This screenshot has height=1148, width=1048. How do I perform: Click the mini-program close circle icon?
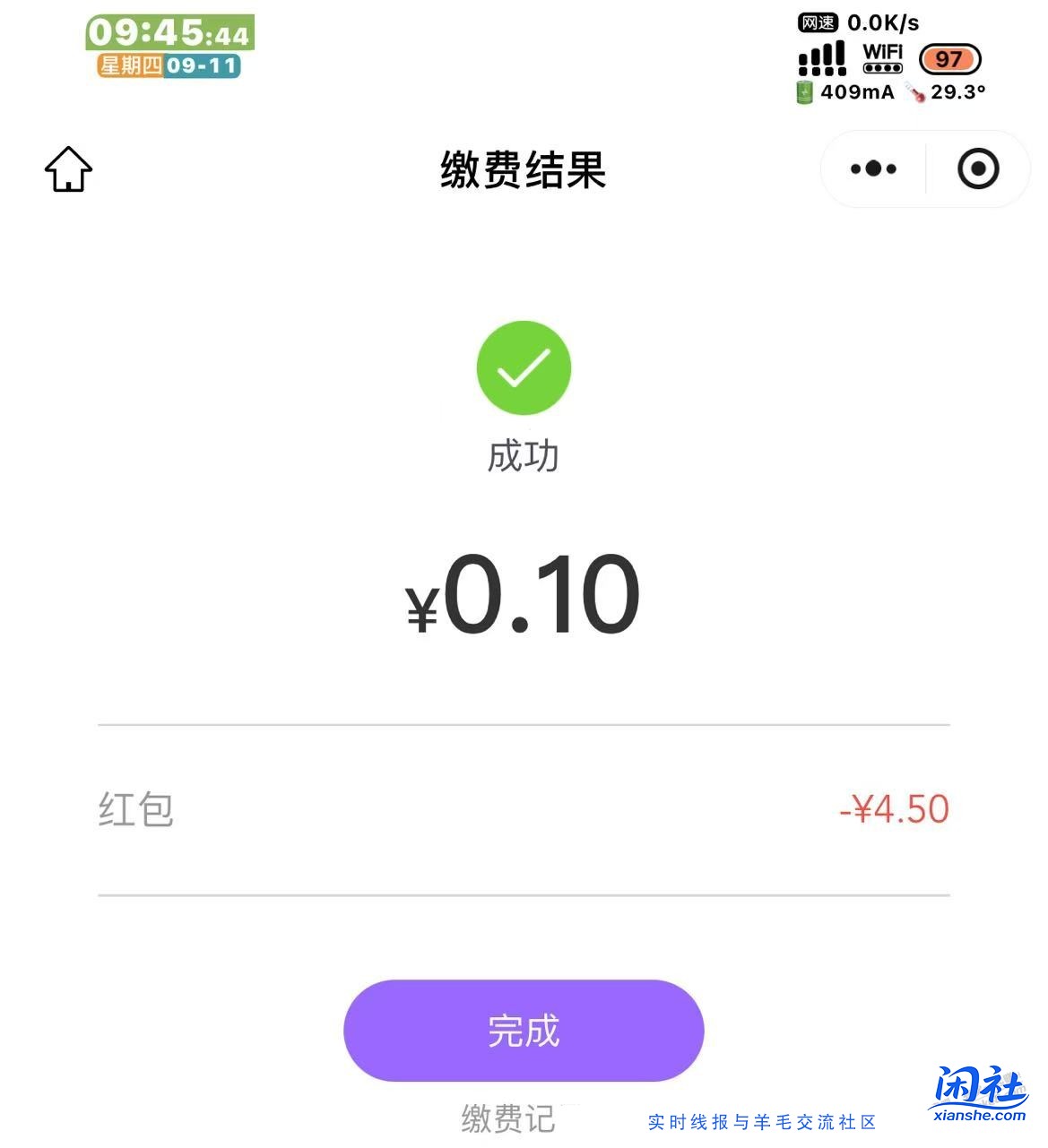coord(980,168)
